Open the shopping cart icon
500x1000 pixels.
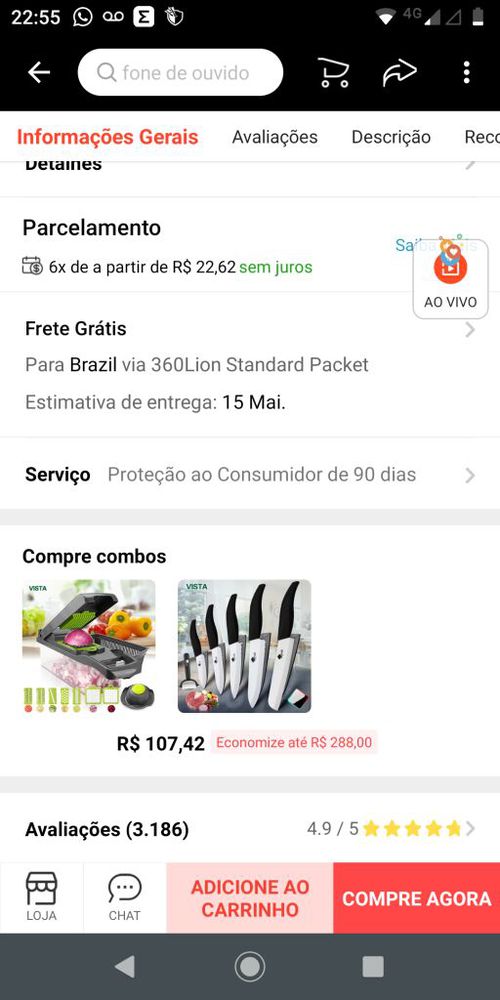(334, 73)
